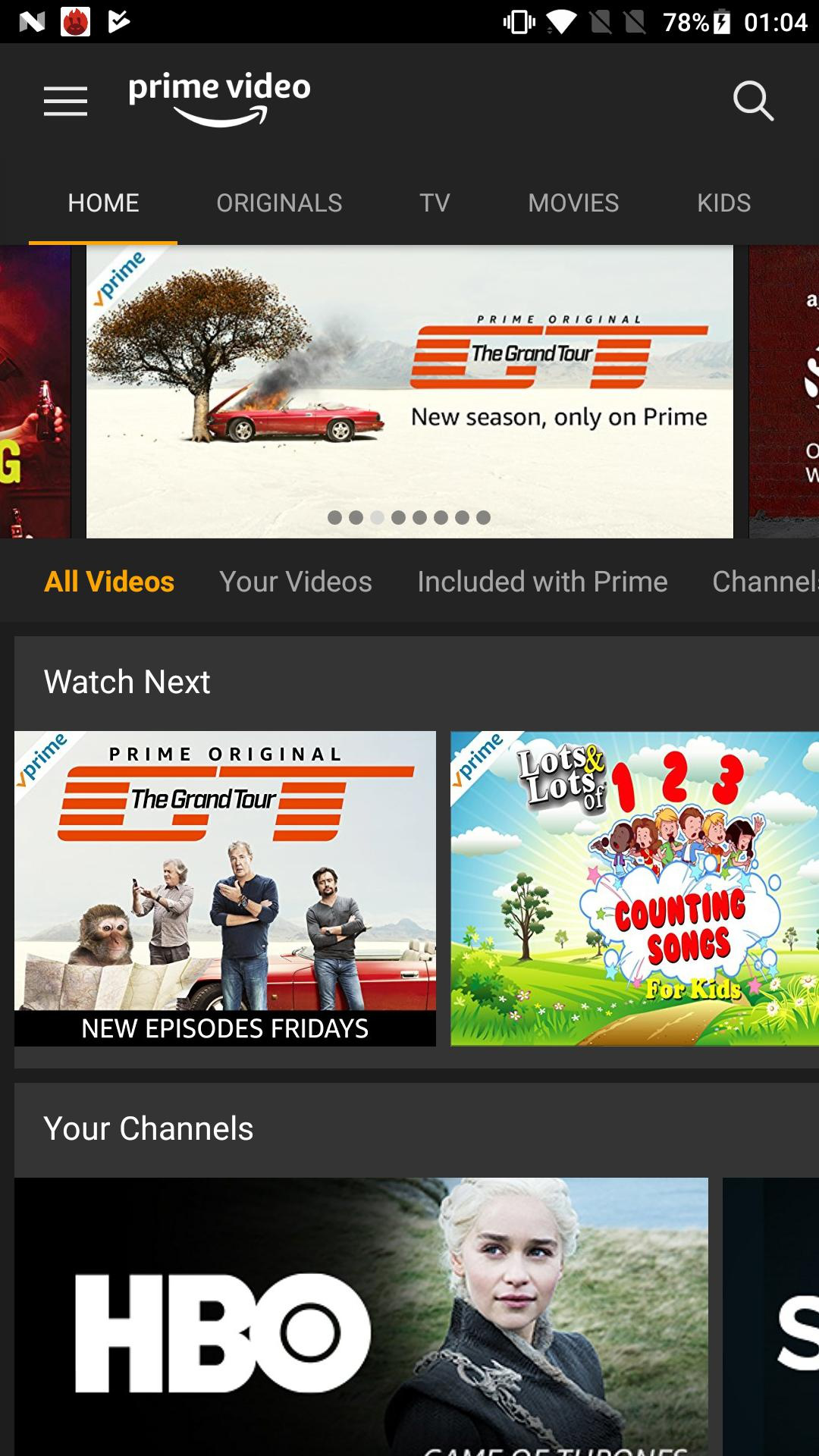Open the hamburger navigation menu
This screenshot has width=819, height=1456.
click(65, 101)
